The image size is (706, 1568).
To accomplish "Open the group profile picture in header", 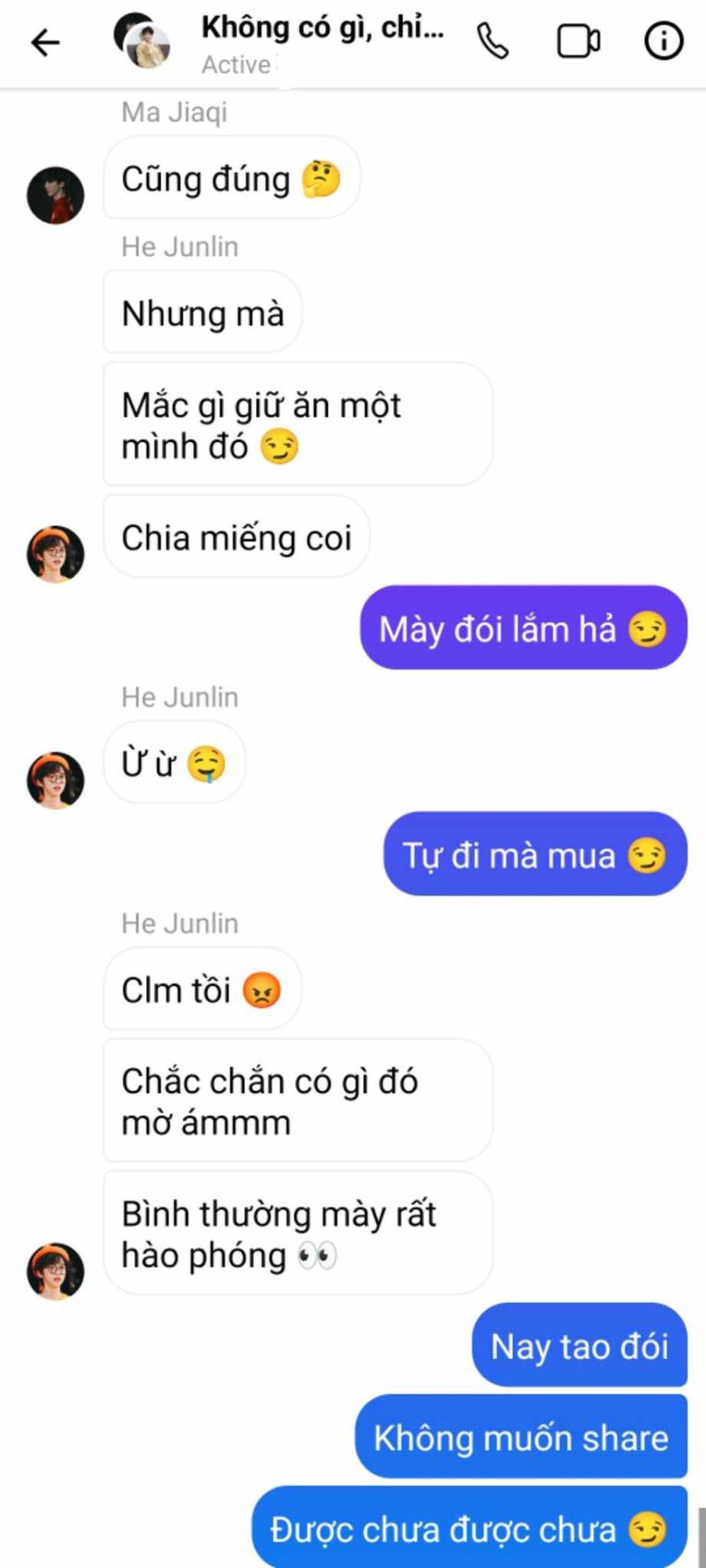I will pos(142,41).
